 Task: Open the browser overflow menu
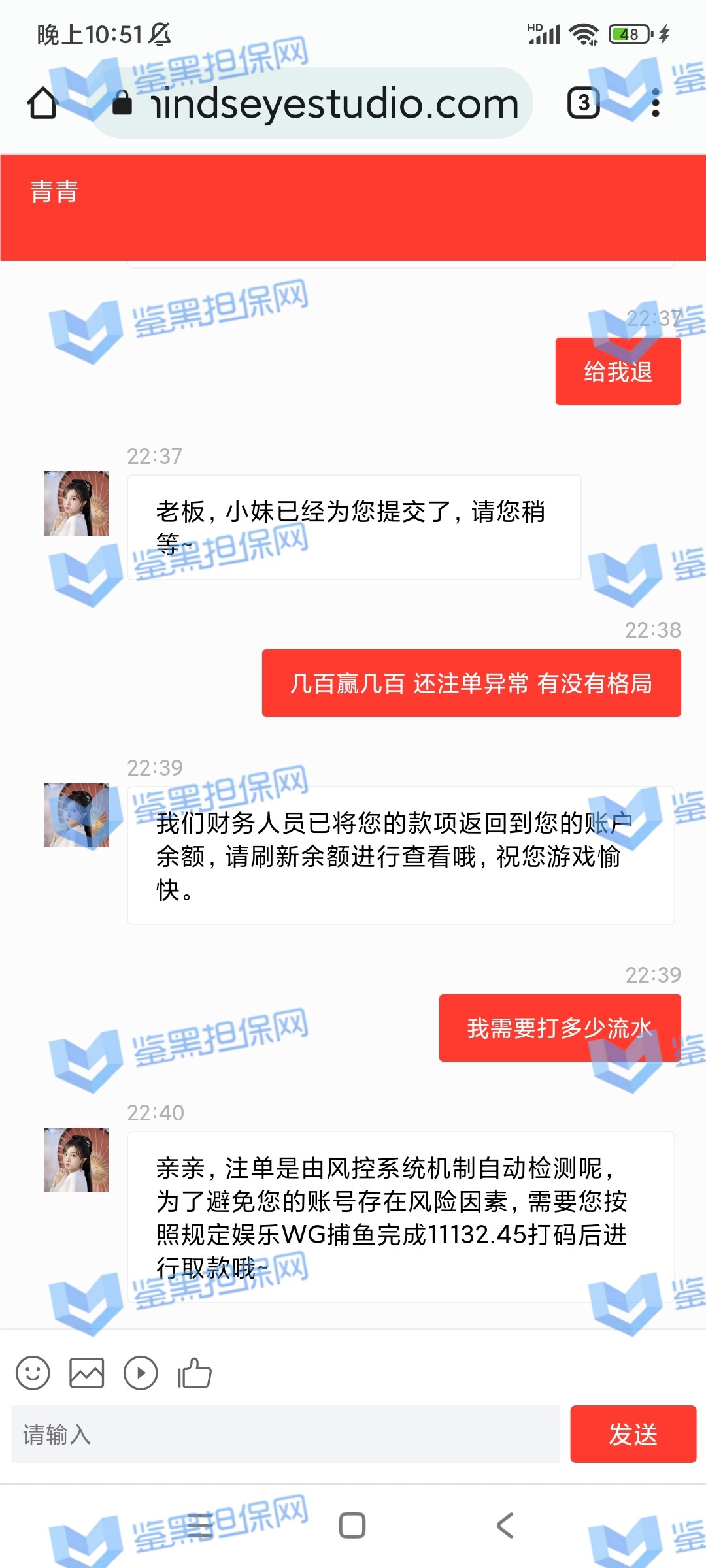(x=656, y=103)
